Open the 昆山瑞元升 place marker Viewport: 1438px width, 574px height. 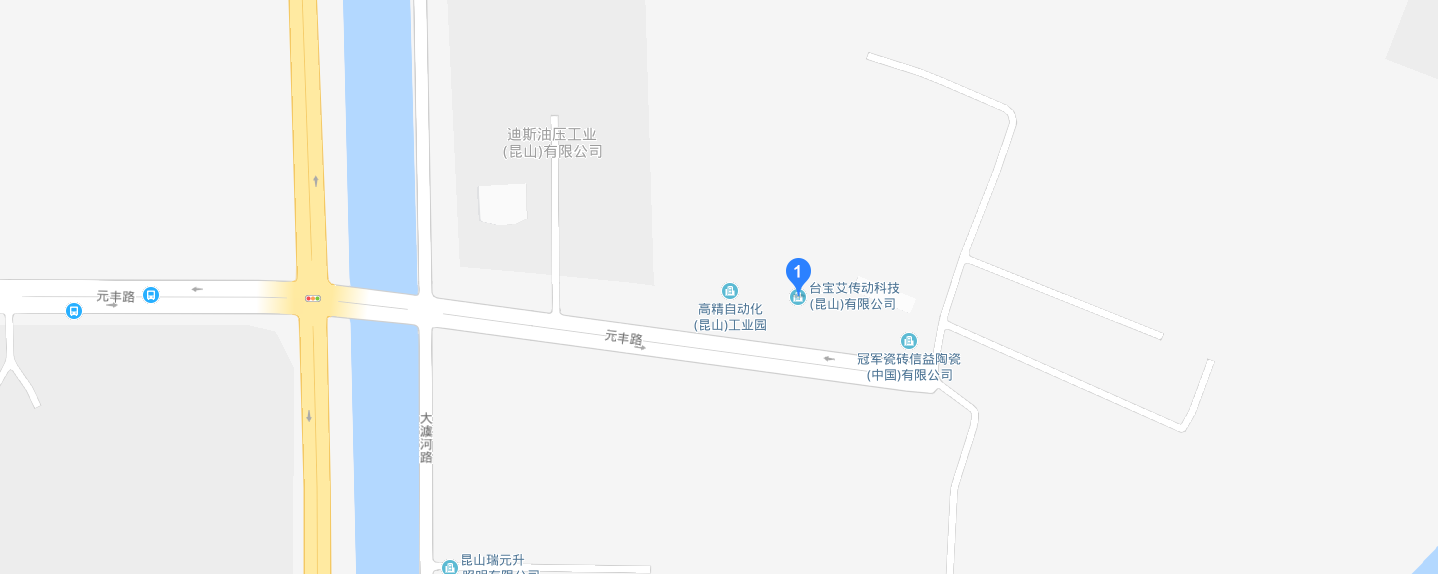click(449, 567)
